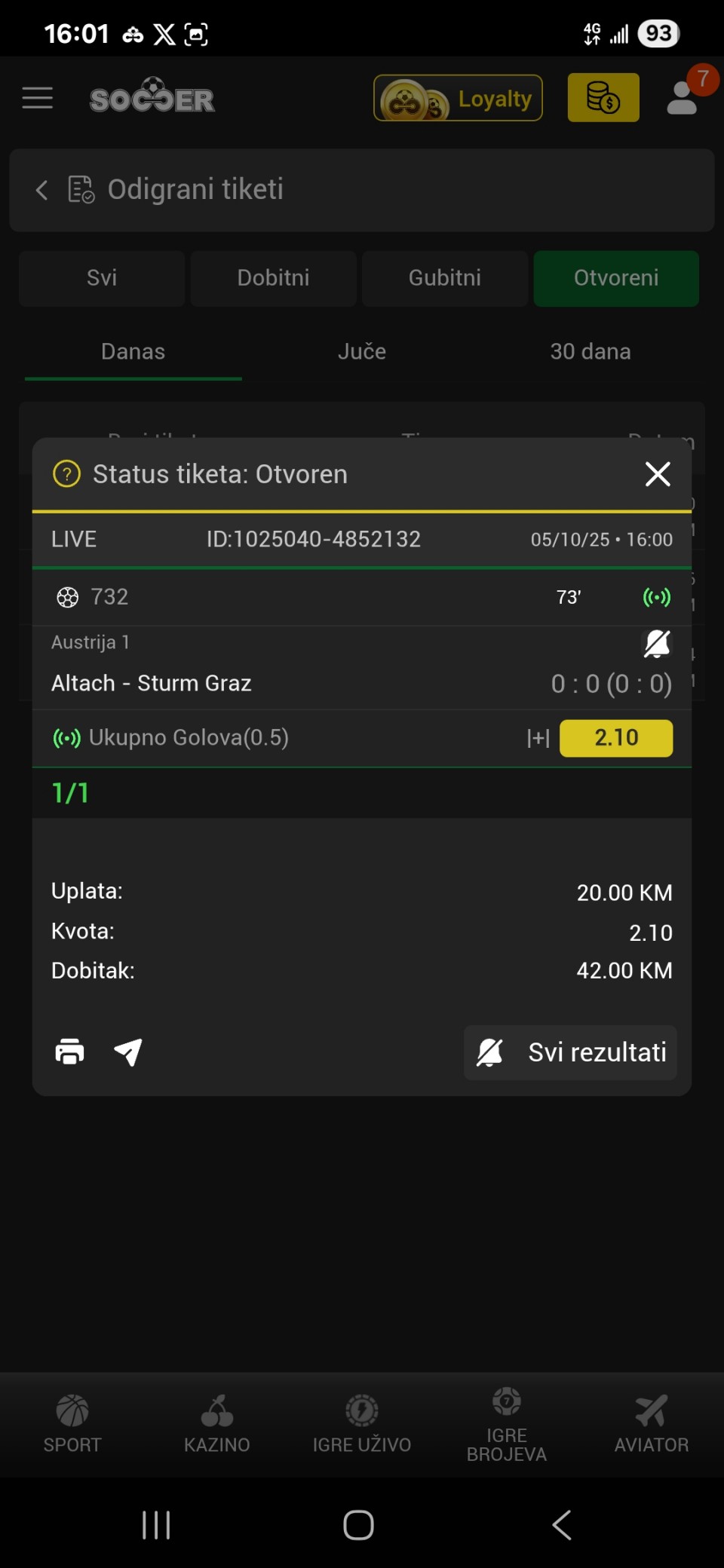
Task: Open the hamburger menu
Action: pos(38,98)
